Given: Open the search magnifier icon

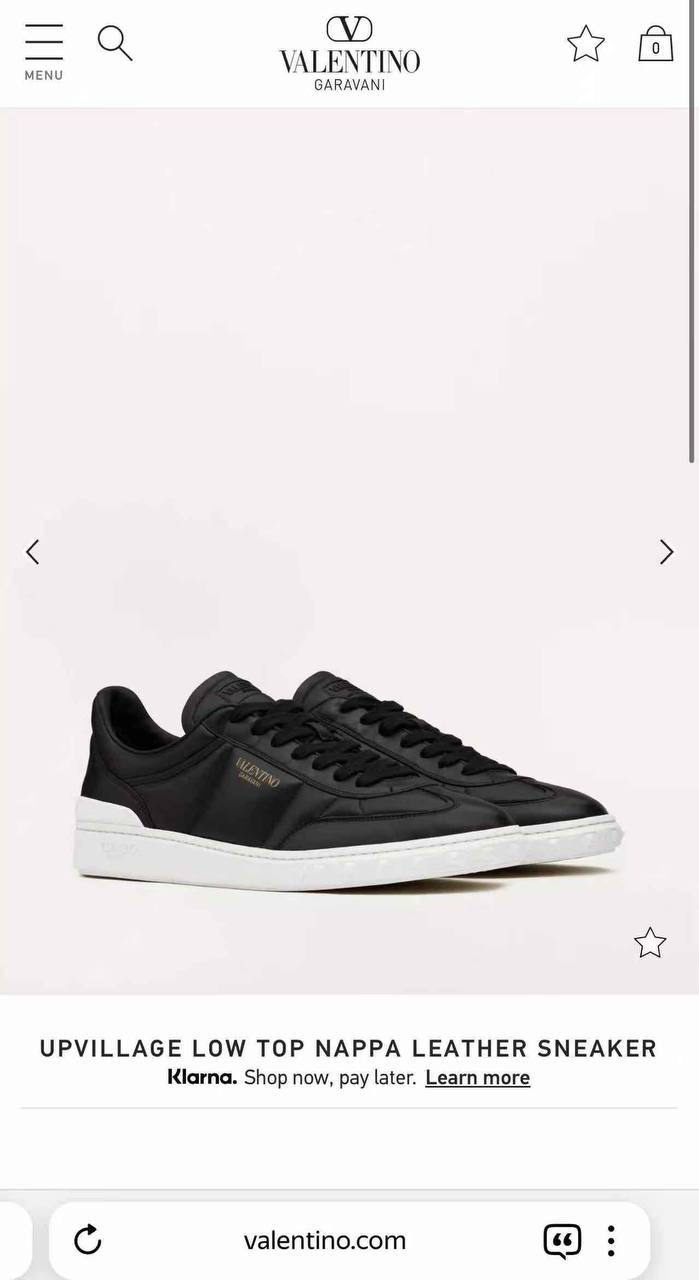Looking at the screenshot, I should coord(115,43).
